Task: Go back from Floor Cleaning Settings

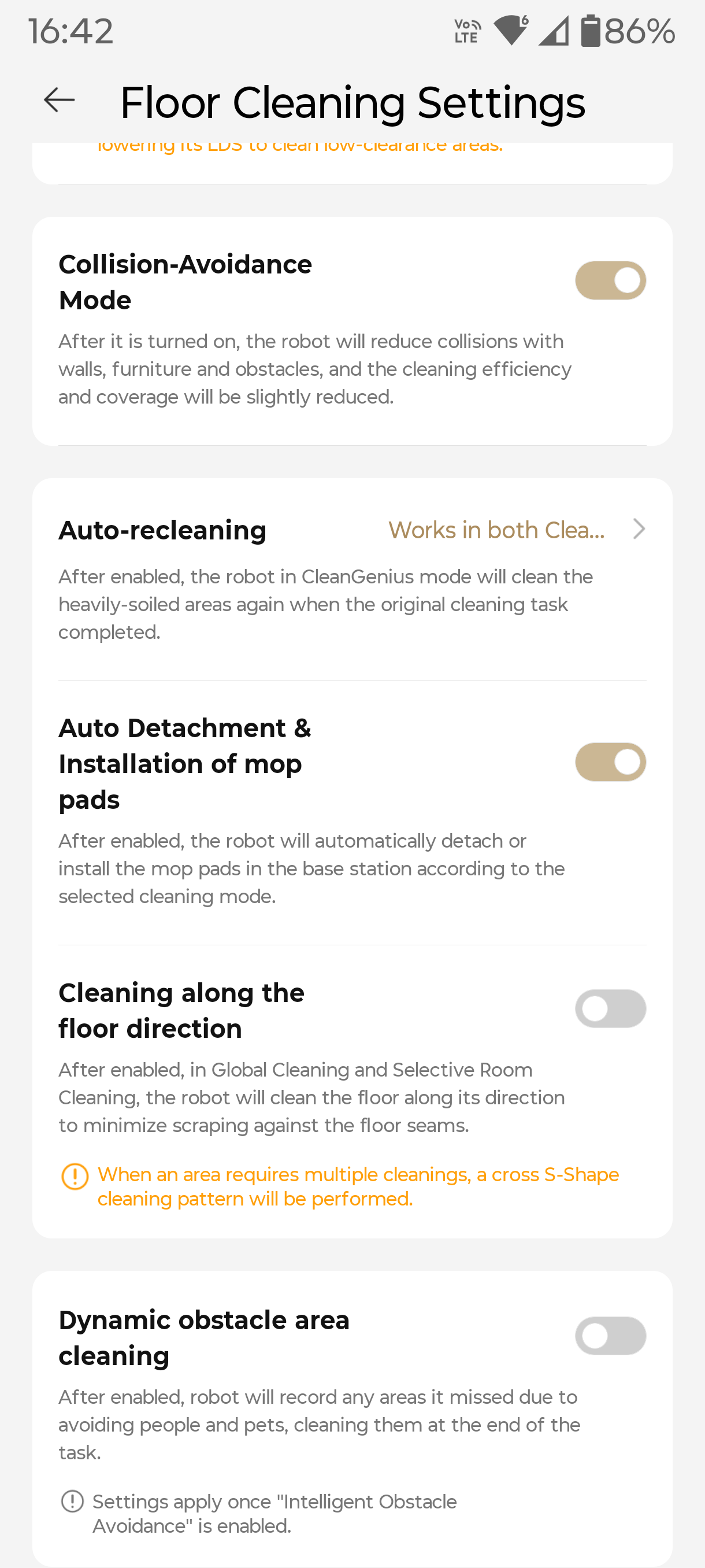Action: point(60,101)
